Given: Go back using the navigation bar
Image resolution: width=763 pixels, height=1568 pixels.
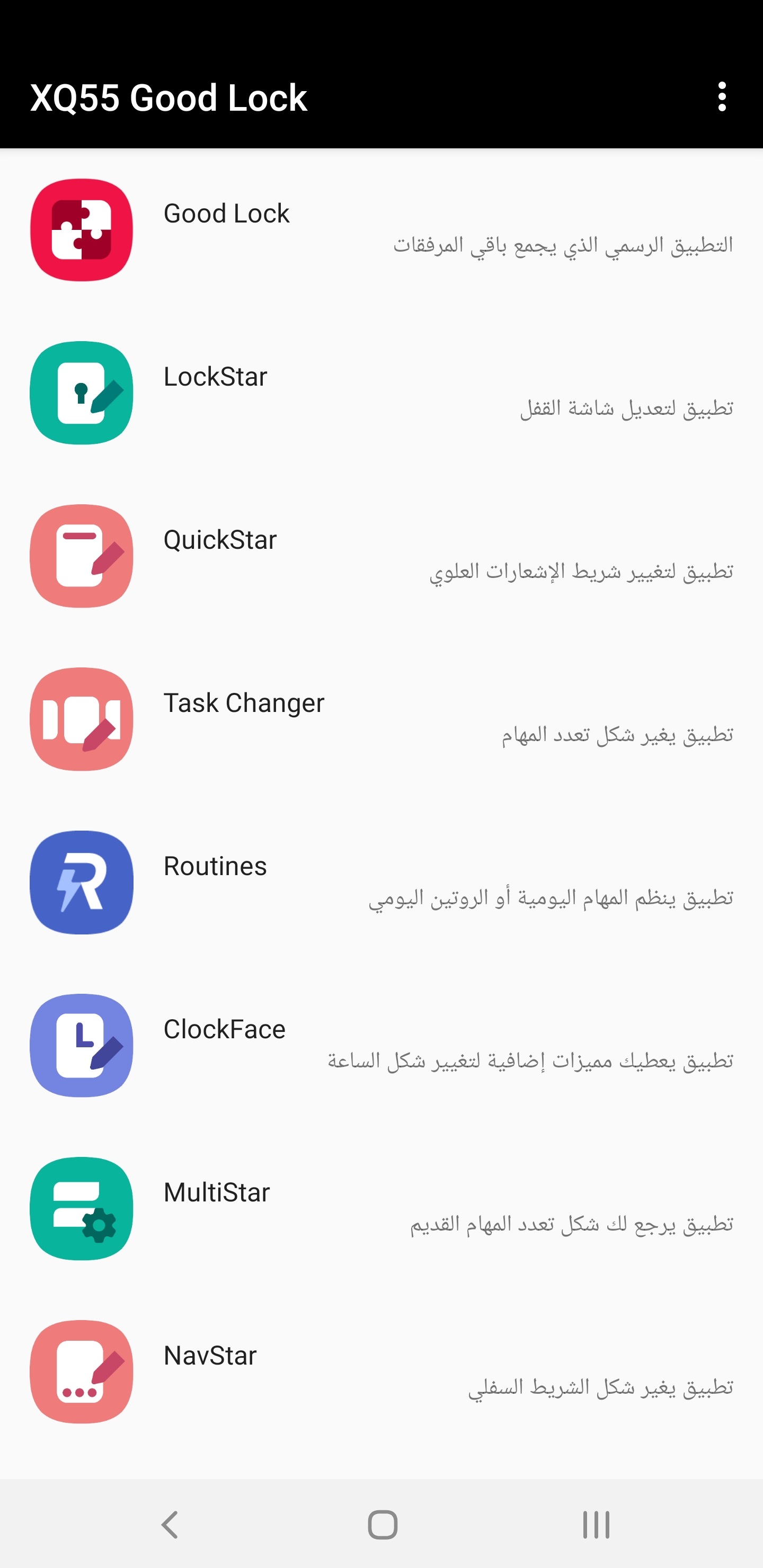Looking at the screenshot, I should coord(170,1525).
